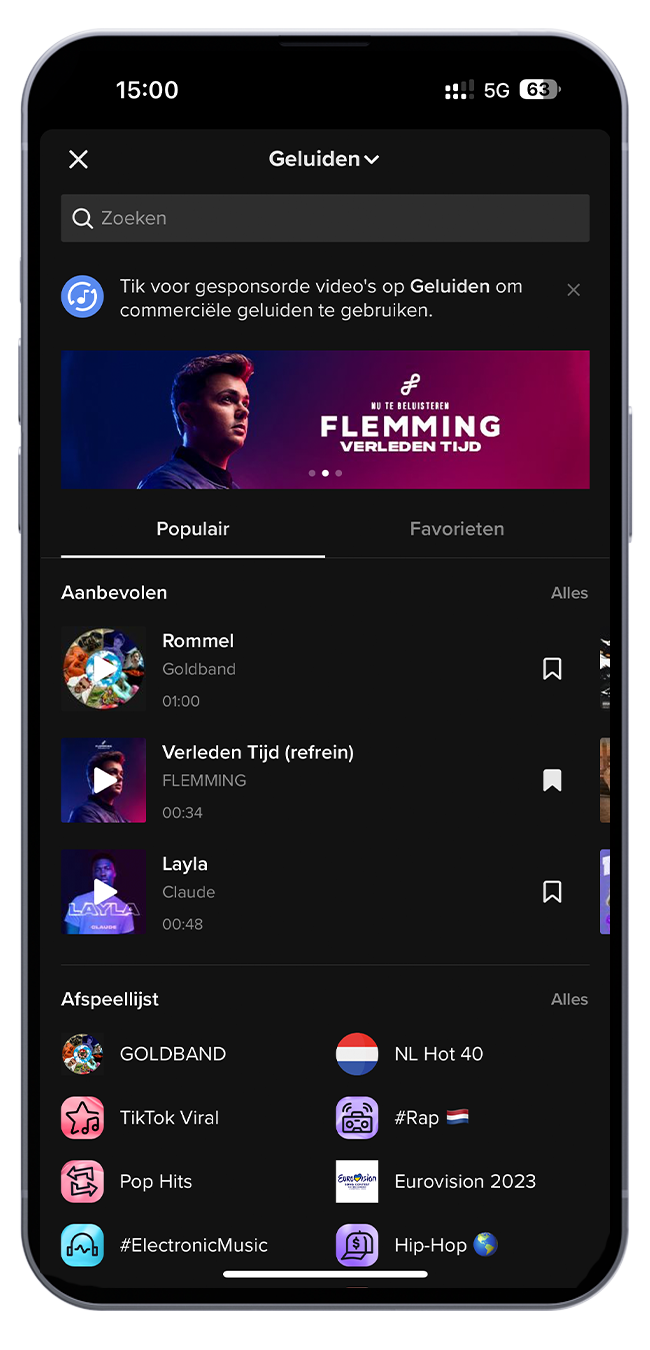Screen dimensions: 650x1350
Task: View Alles for Aanbevolen
Action: click(x=569, y=593)
